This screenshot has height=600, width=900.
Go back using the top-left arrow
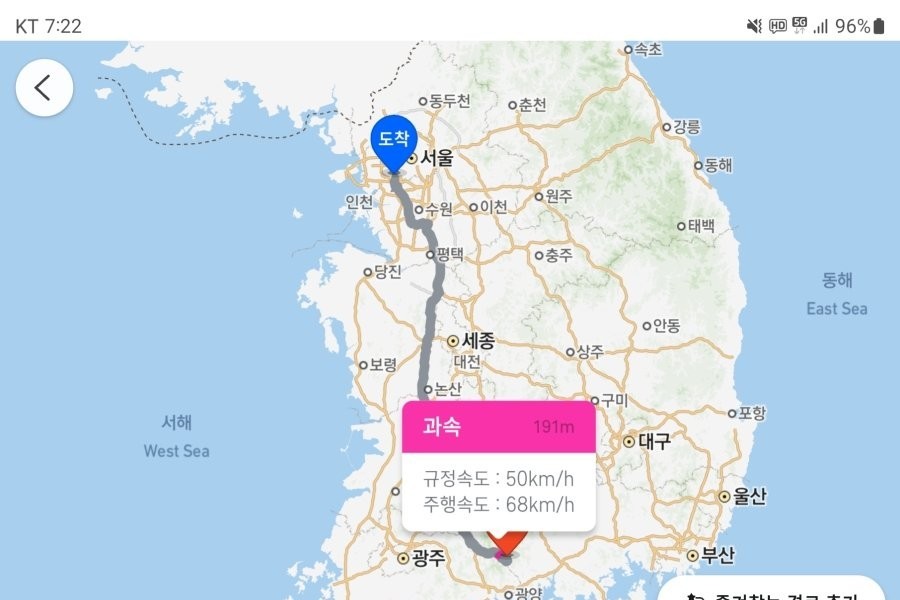click(x=44, y=88)
